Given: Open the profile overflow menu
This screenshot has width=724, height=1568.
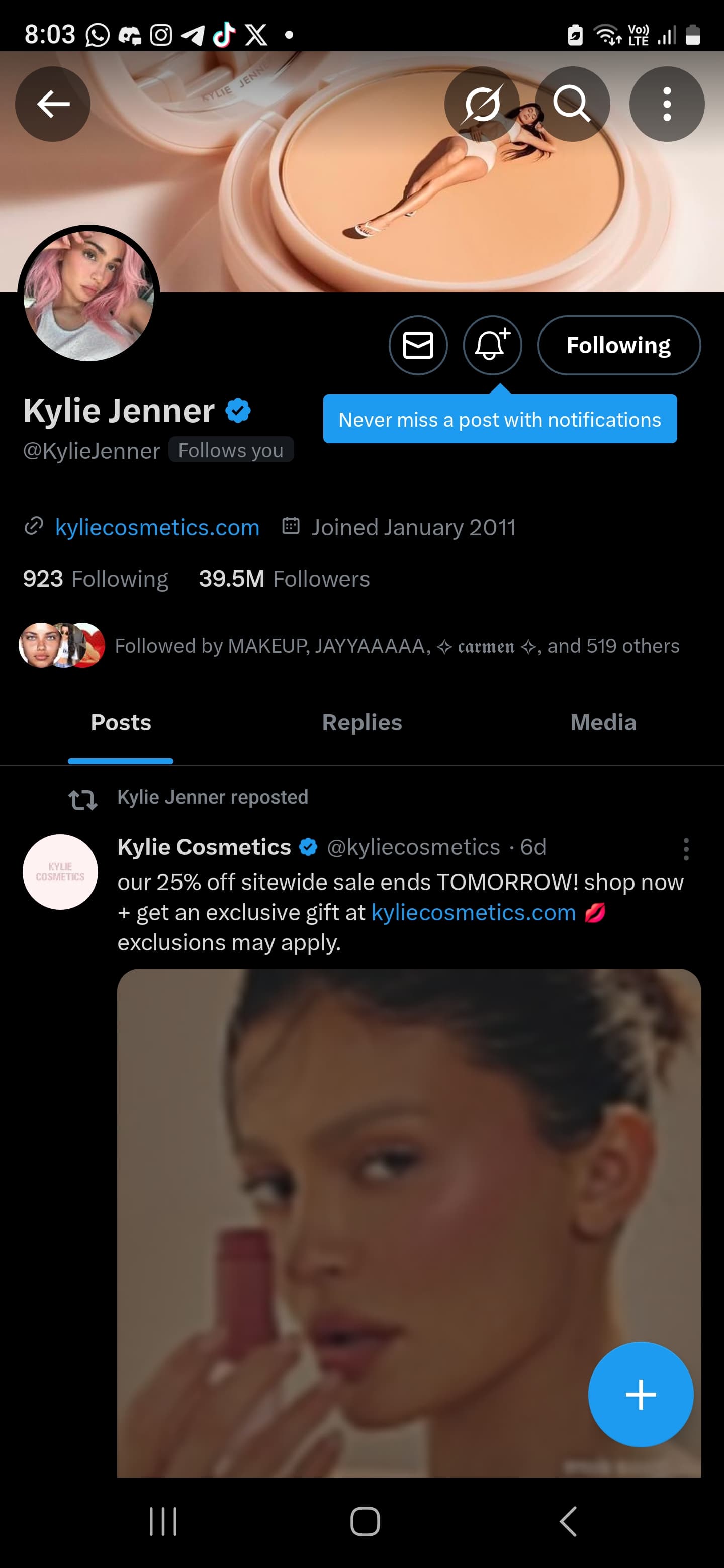Looking at the screenshot, I should pyautogui.click(x=667, y=104).
